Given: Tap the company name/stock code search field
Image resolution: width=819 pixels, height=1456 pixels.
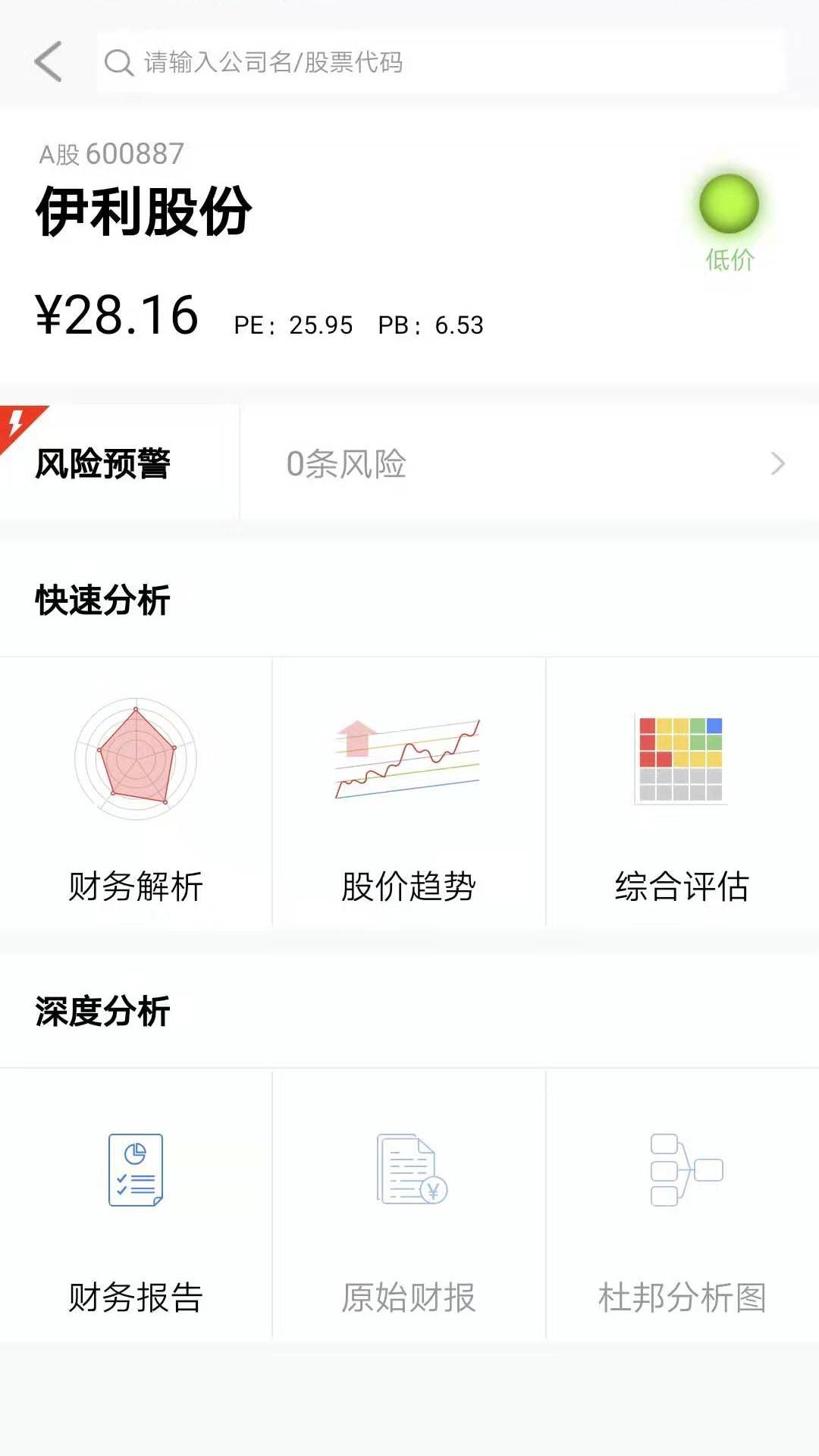Looking at the screenshot, I should (x=440, y=62).
